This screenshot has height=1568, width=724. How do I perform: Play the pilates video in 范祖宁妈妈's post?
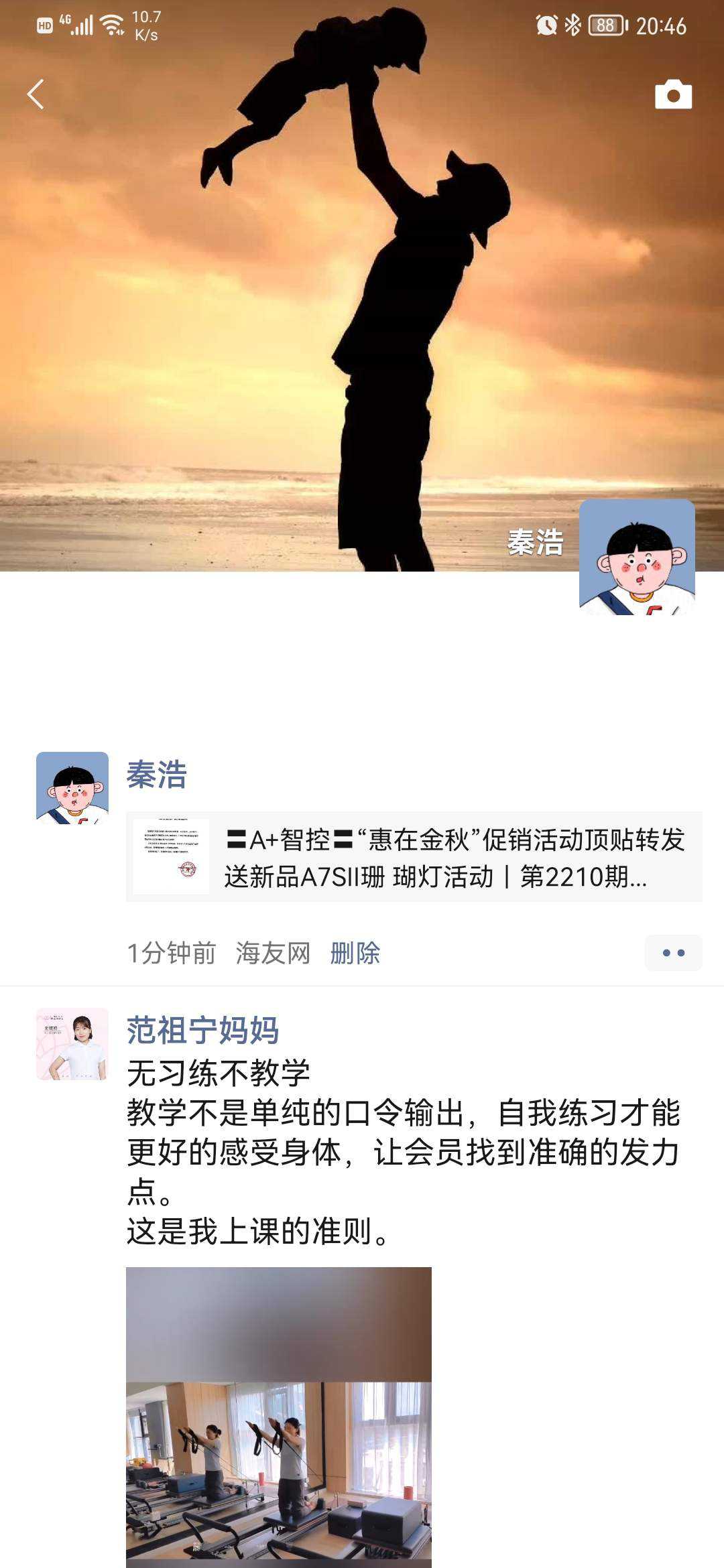click(278, 1417)
